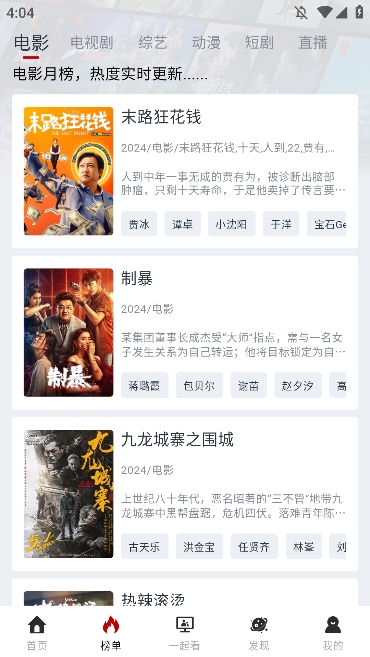The width and height of the screenshot is (370, 657).
Task: Switch to the 综艺 tab
Action: coord(153,43)
